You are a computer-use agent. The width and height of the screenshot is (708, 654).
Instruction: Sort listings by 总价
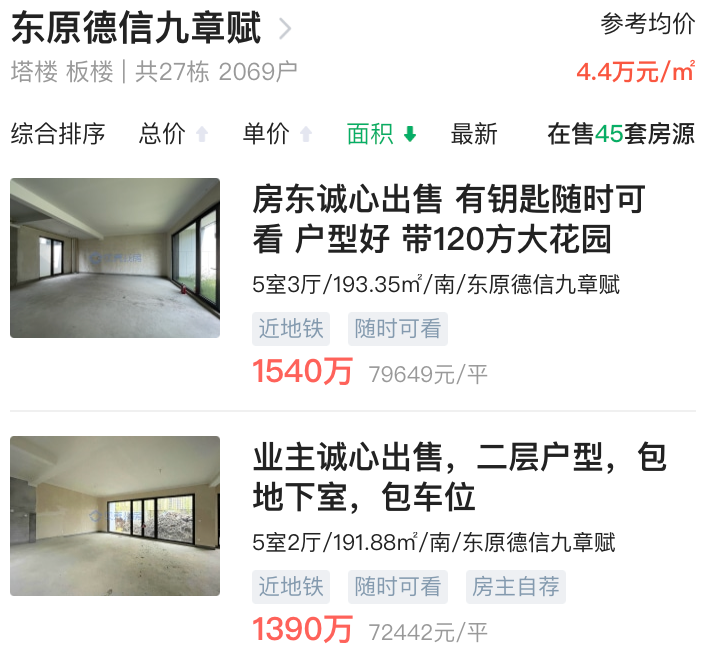click(x=173, y=134)
